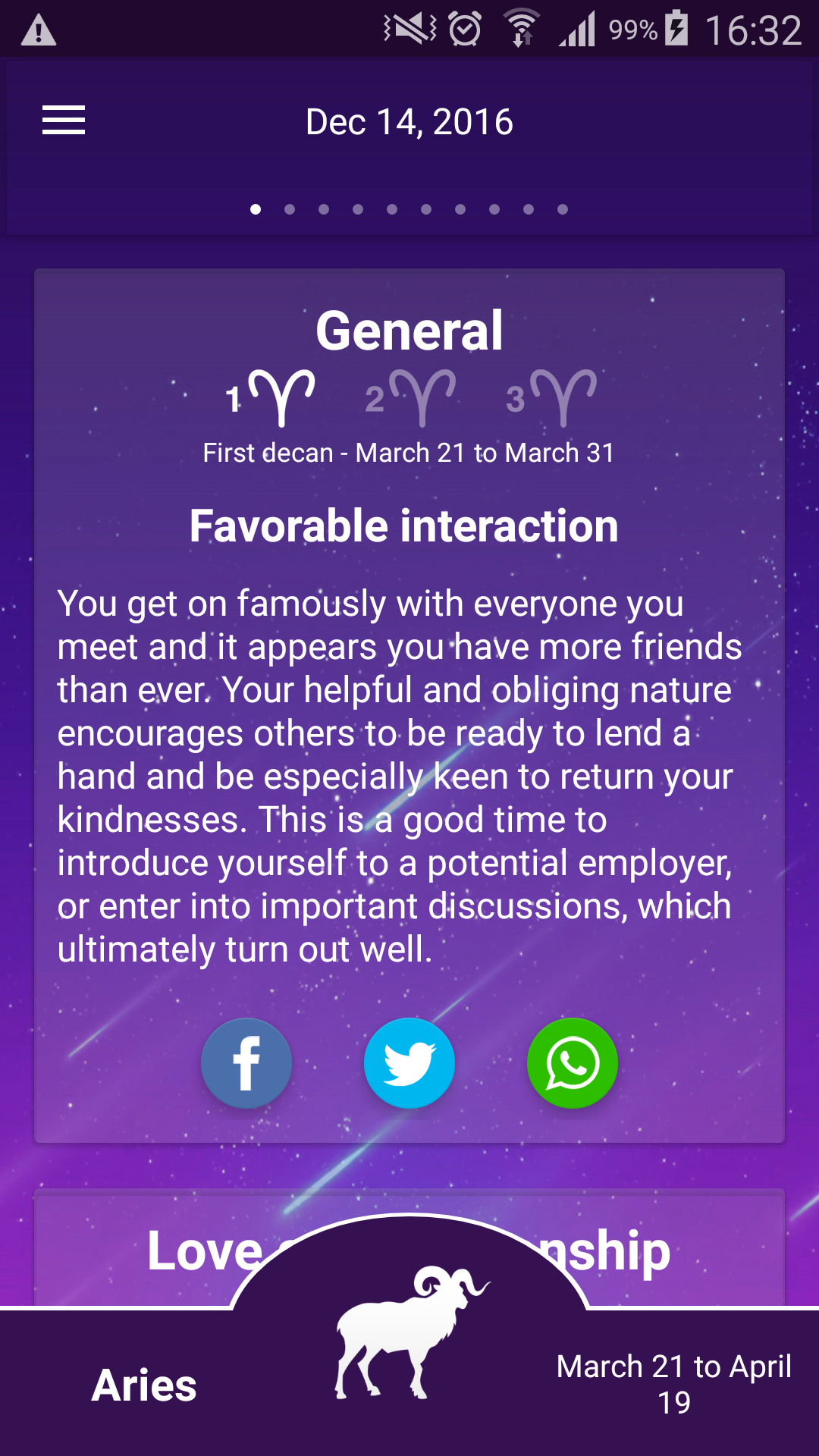
Task: Share the horoscope via WhatsApp
Action: [x=573, y=1063]
